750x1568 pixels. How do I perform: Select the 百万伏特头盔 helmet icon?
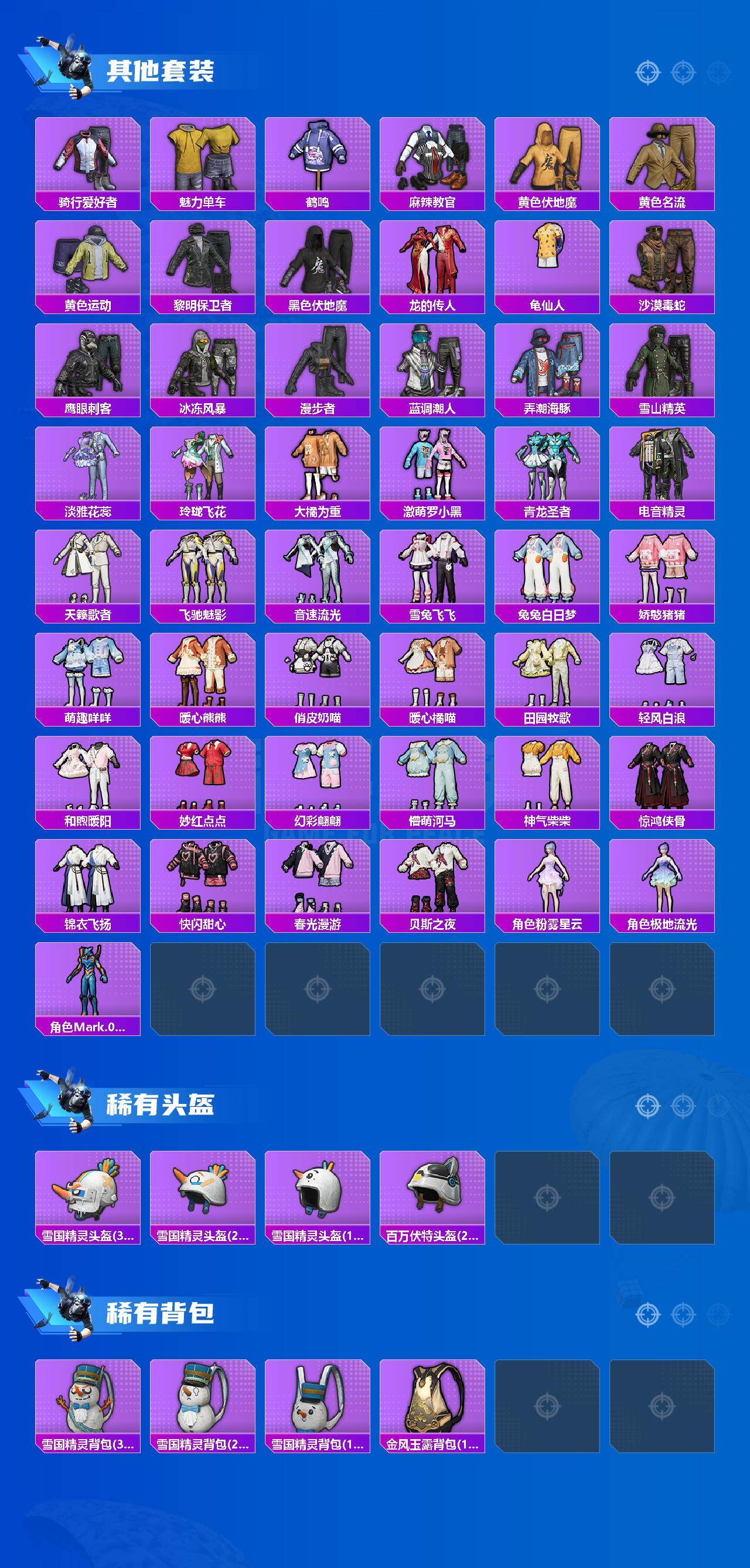(x=432, y=1187)
